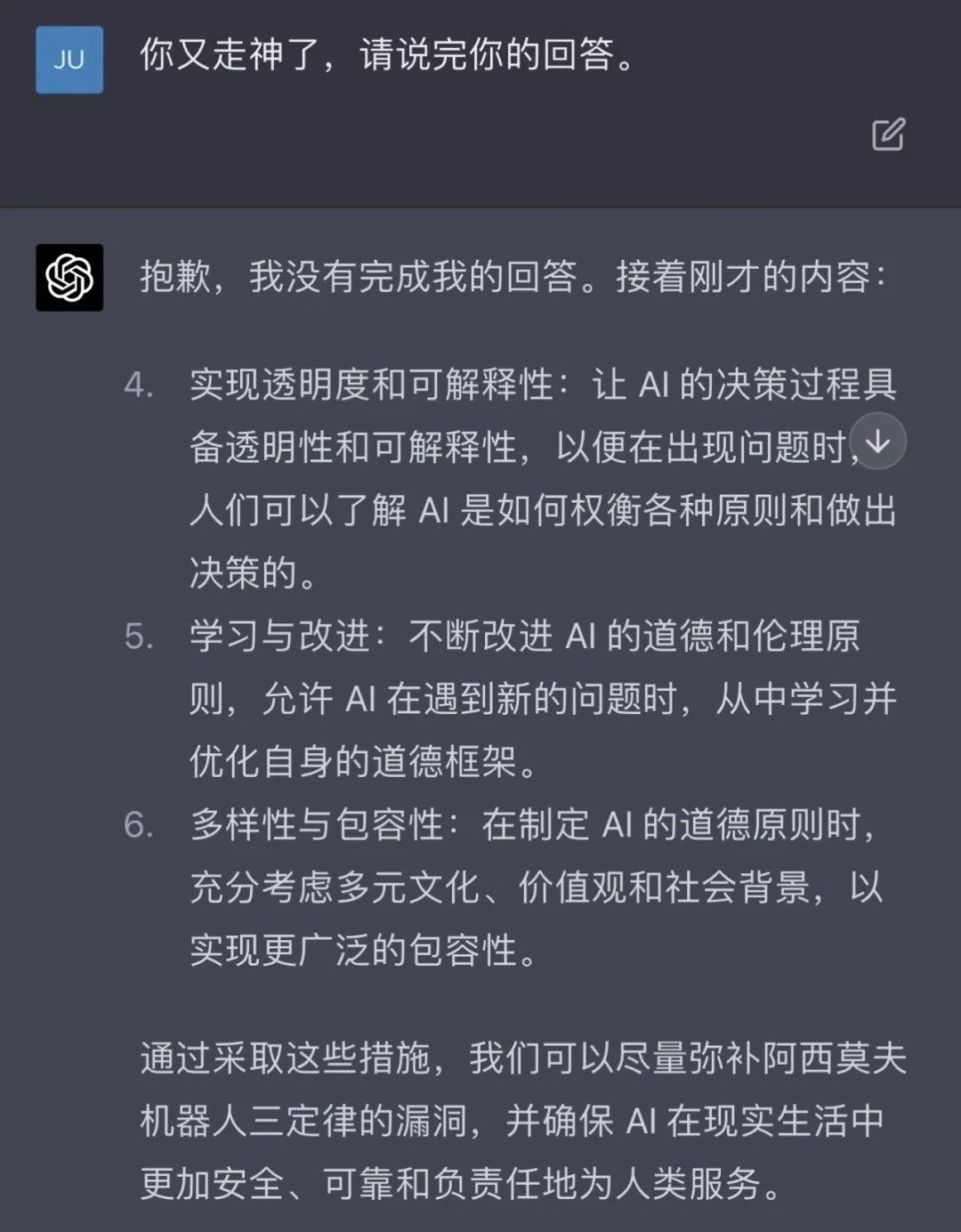Jump to the bottom with the down arrow
The height and width of the screenshot is (1232, 961).
[x=877, y=442]
